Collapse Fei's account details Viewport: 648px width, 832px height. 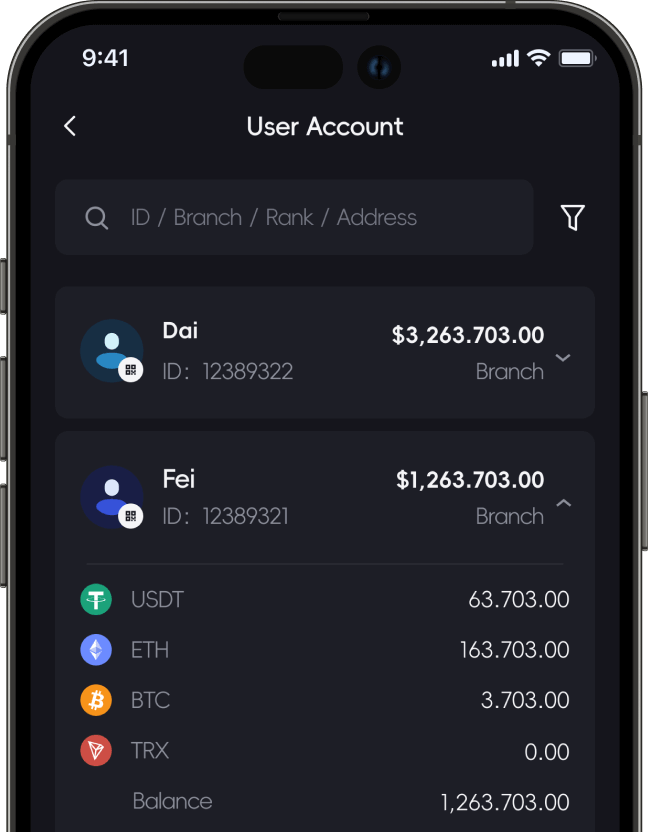[563, 503]
